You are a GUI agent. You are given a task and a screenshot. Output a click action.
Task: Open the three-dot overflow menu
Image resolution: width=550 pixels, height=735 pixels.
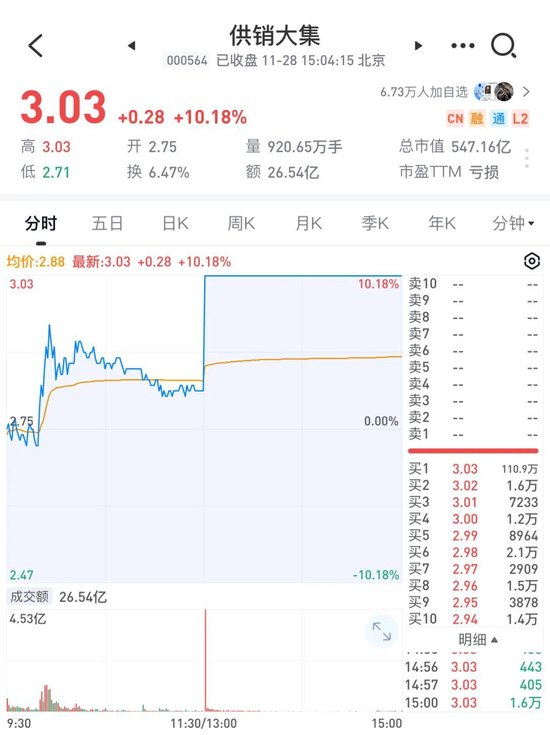[463, 45]
